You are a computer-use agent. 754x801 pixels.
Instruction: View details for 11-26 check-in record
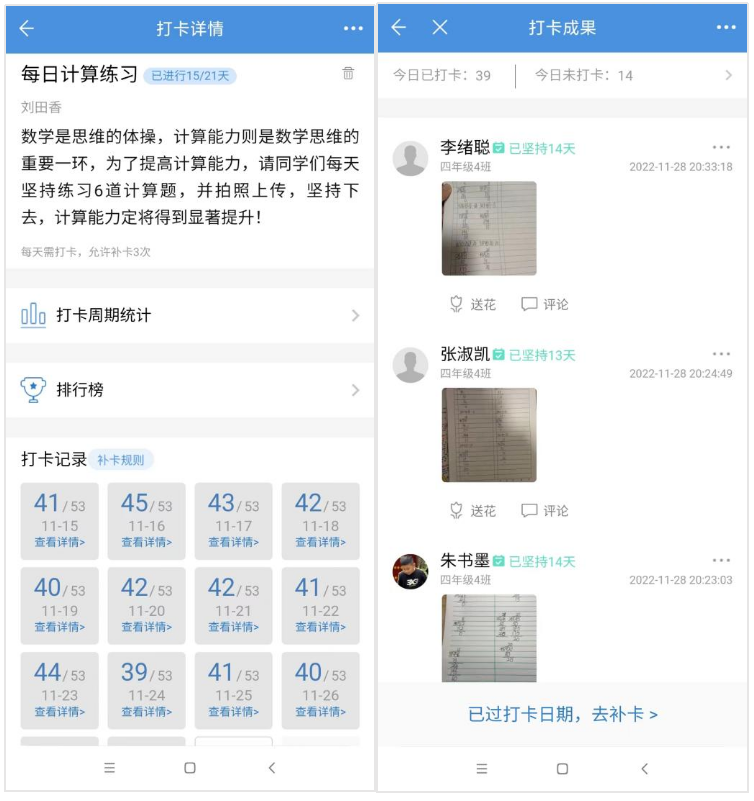[320, 712]
